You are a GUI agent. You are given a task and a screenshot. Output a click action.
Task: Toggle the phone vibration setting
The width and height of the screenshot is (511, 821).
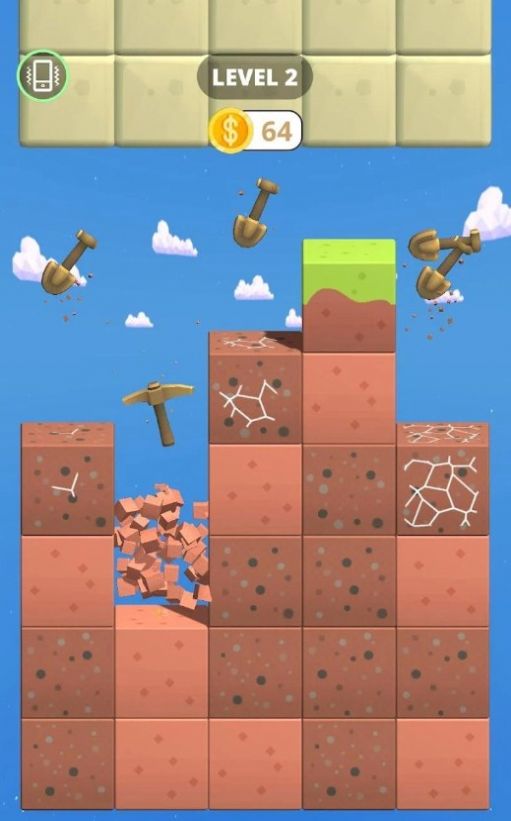43,76
